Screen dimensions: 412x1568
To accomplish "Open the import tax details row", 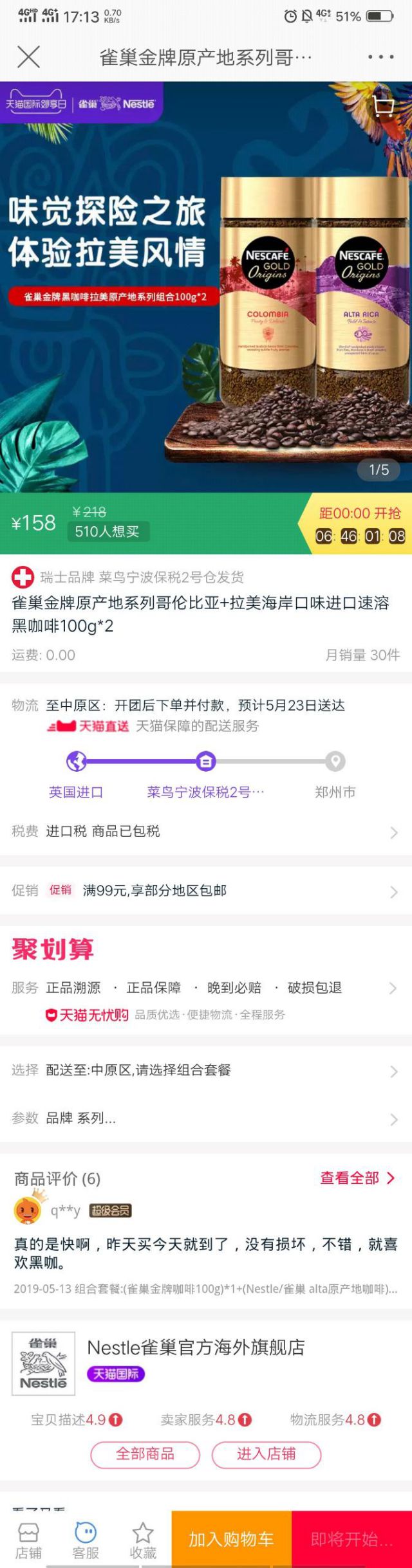I will (x=206, y=832).
